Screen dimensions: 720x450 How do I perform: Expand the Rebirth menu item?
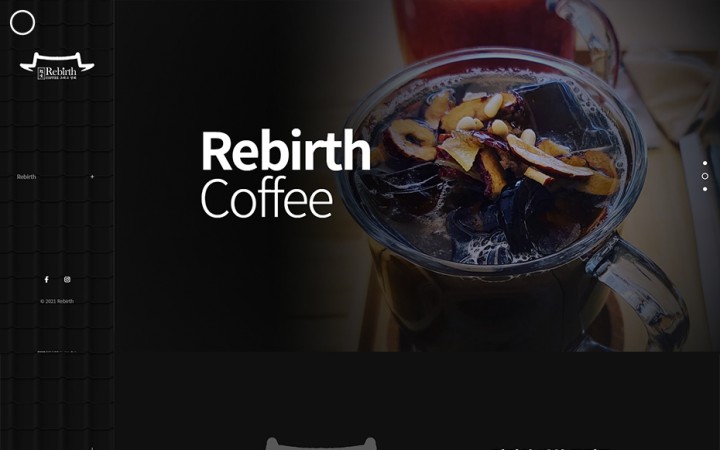(92, 177)
